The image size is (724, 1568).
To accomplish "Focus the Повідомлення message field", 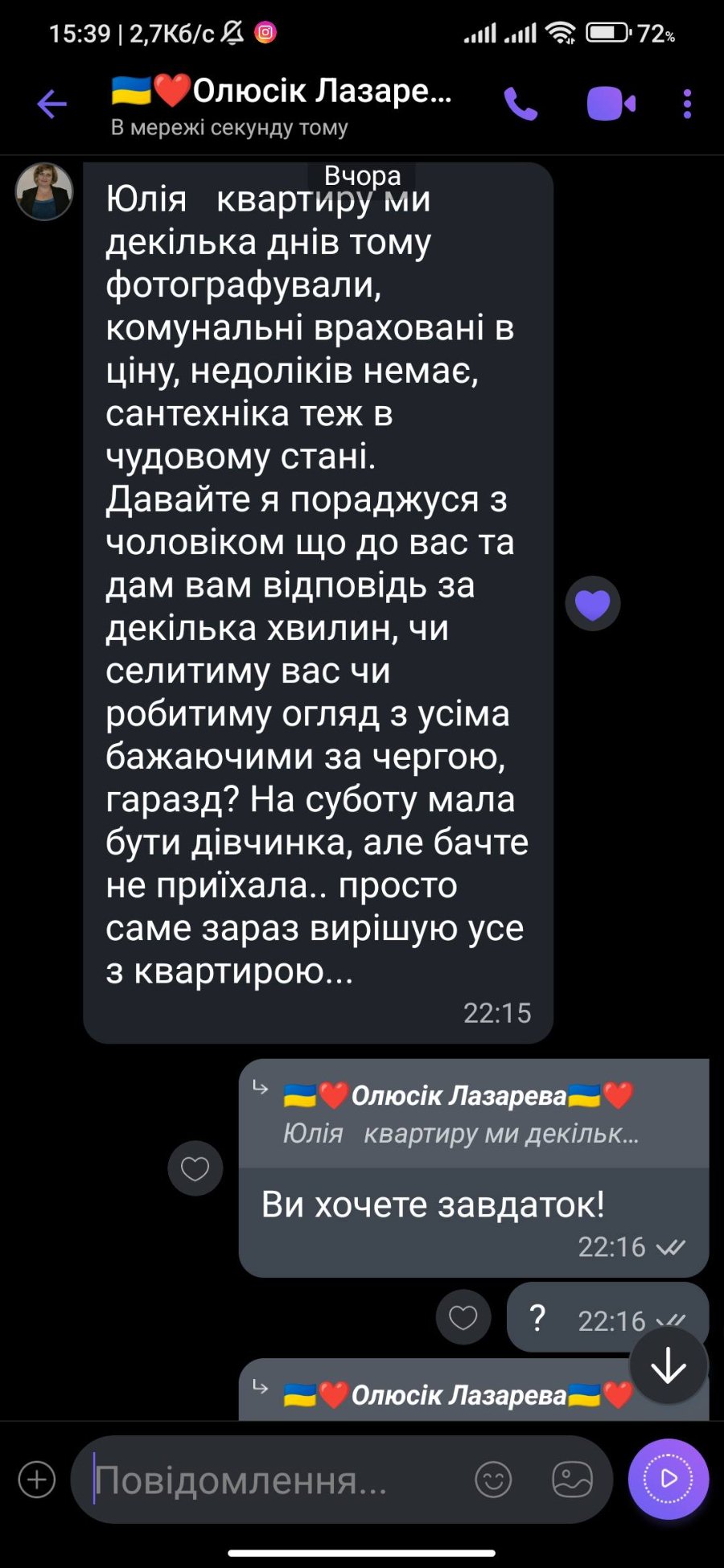I will (274, 1480).
